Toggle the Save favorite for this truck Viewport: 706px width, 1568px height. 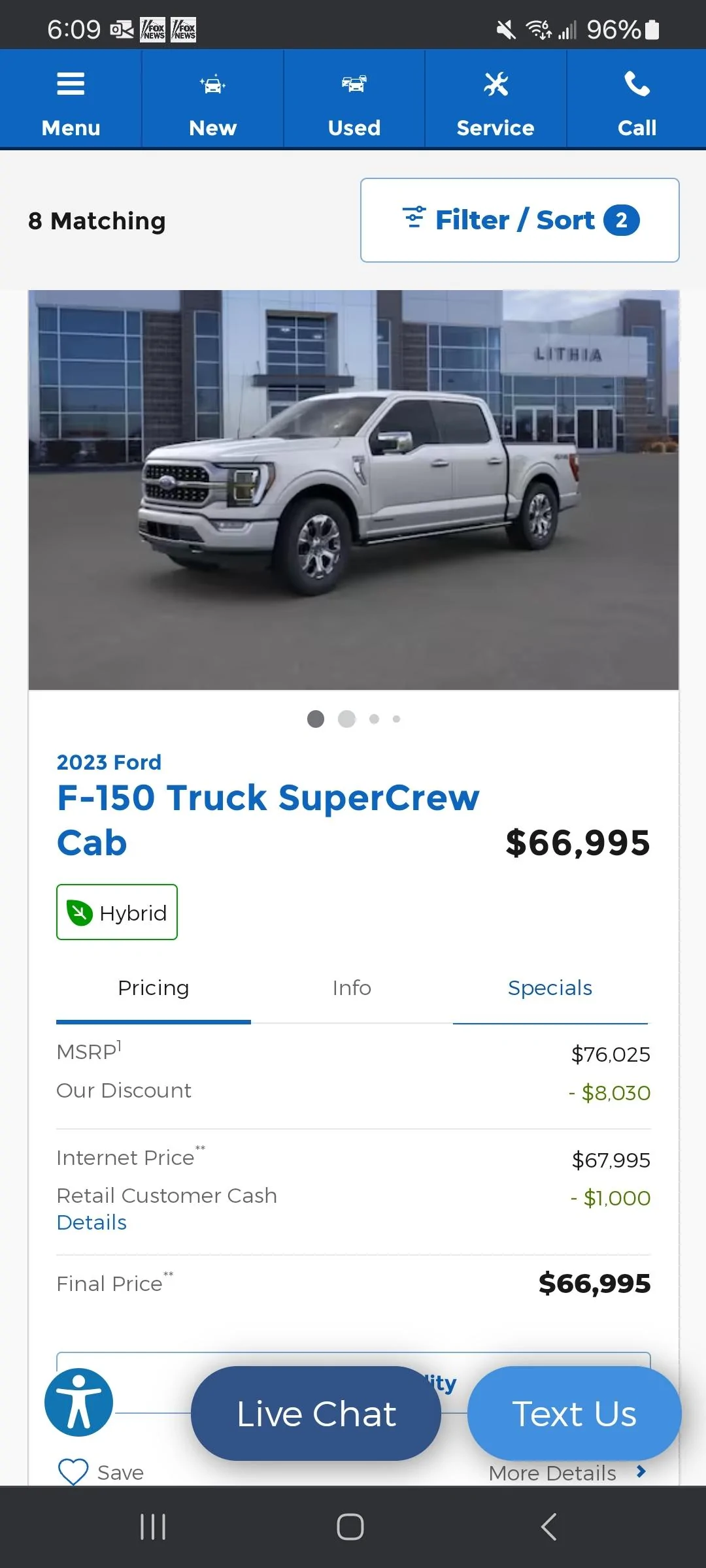(x=72, y=1472)
